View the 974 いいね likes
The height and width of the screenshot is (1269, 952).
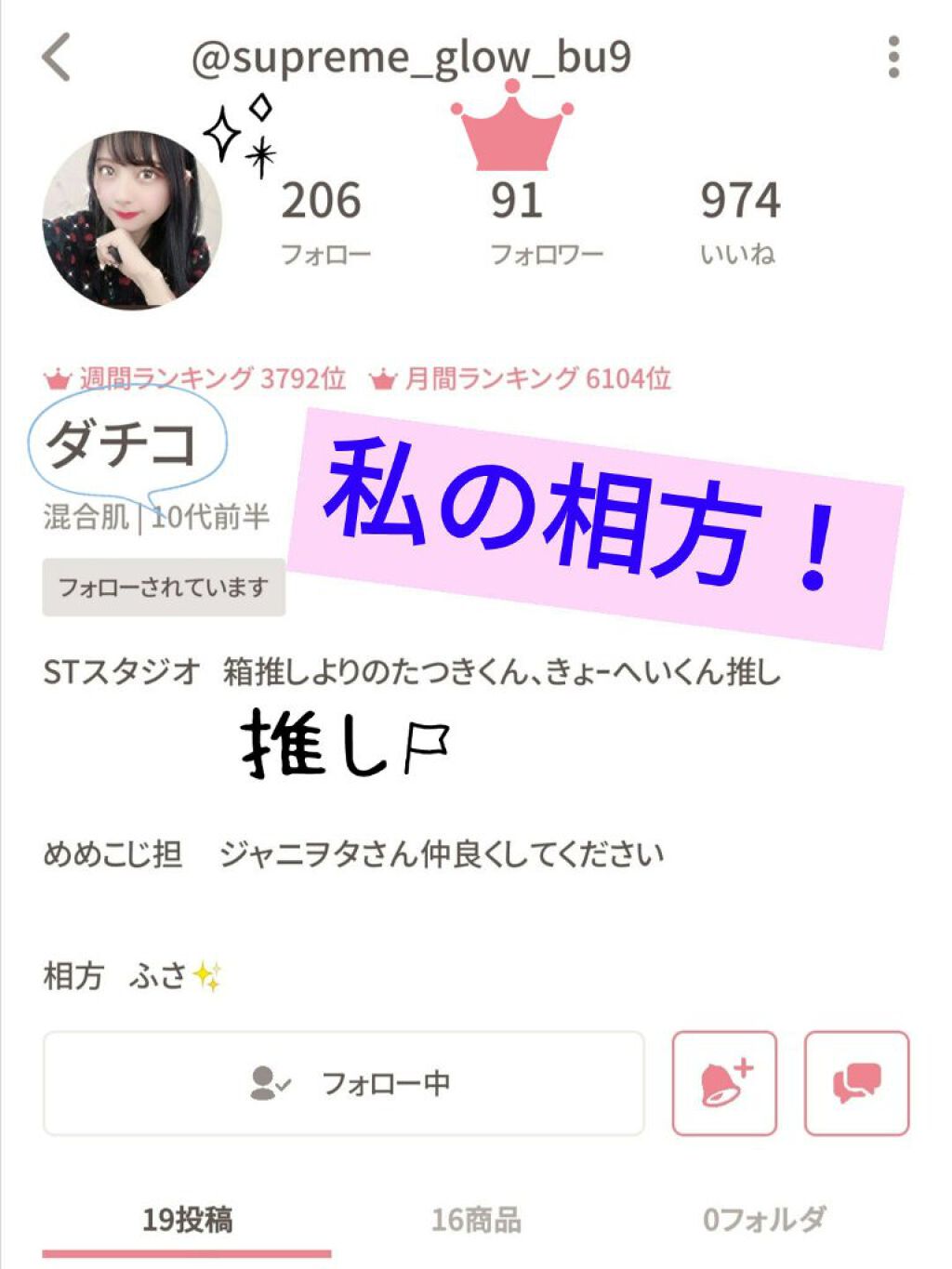739,223
